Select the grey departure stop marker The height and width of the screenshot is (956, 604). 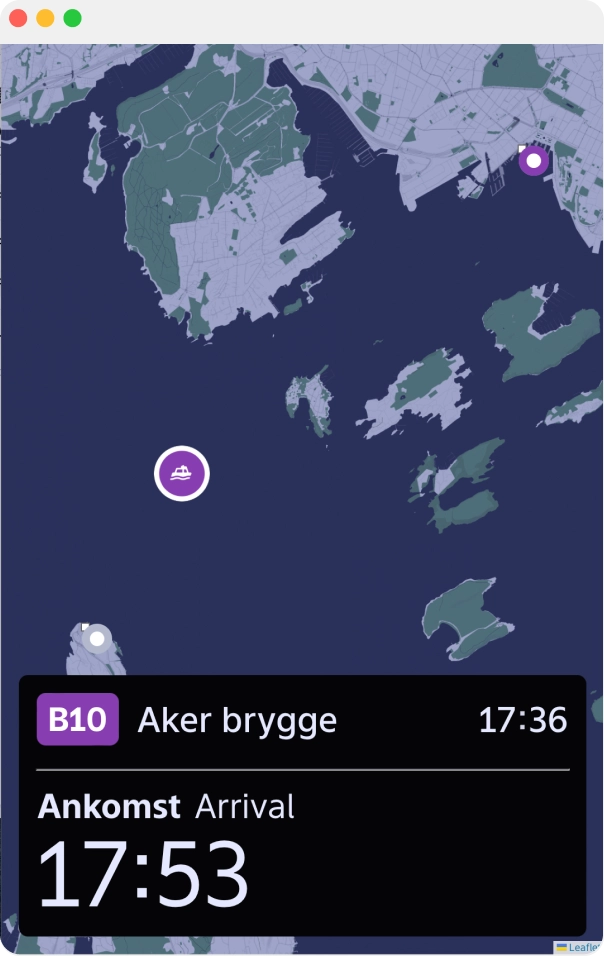[x=97, y=638]
